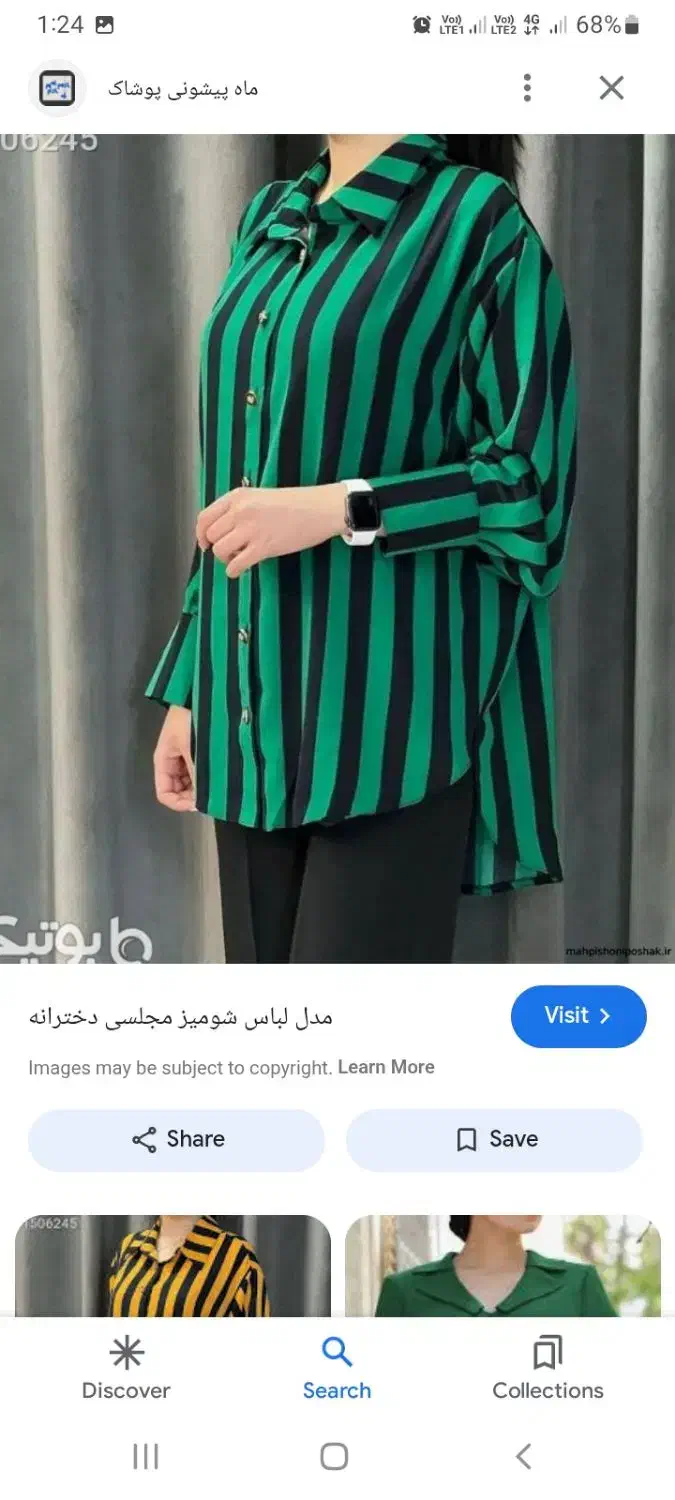
Task: Close the image viewer
Action: click(611, 88)
